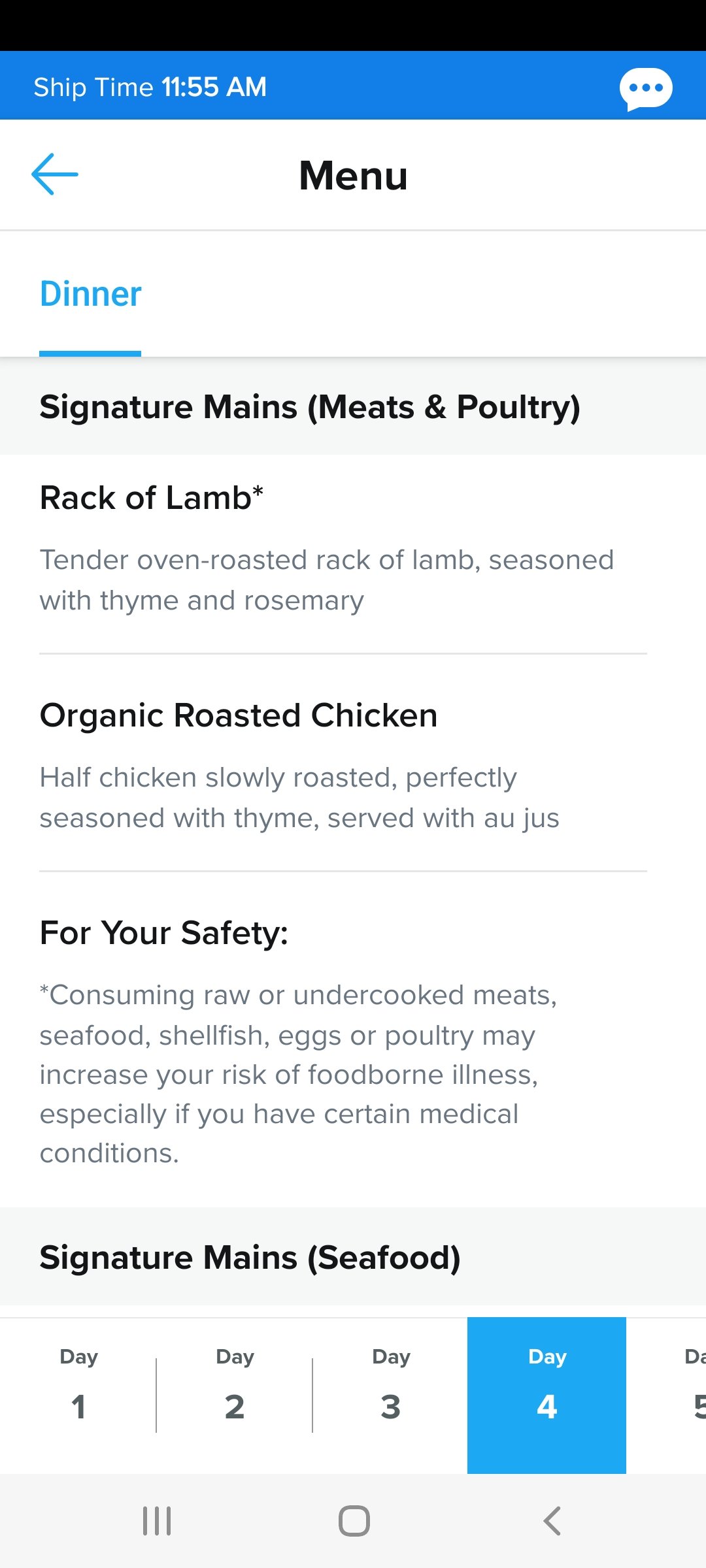The height and width of the screenshot is (1568, 706).
Task: Switch to Day 3 menu
Action: pos(391,1396)
